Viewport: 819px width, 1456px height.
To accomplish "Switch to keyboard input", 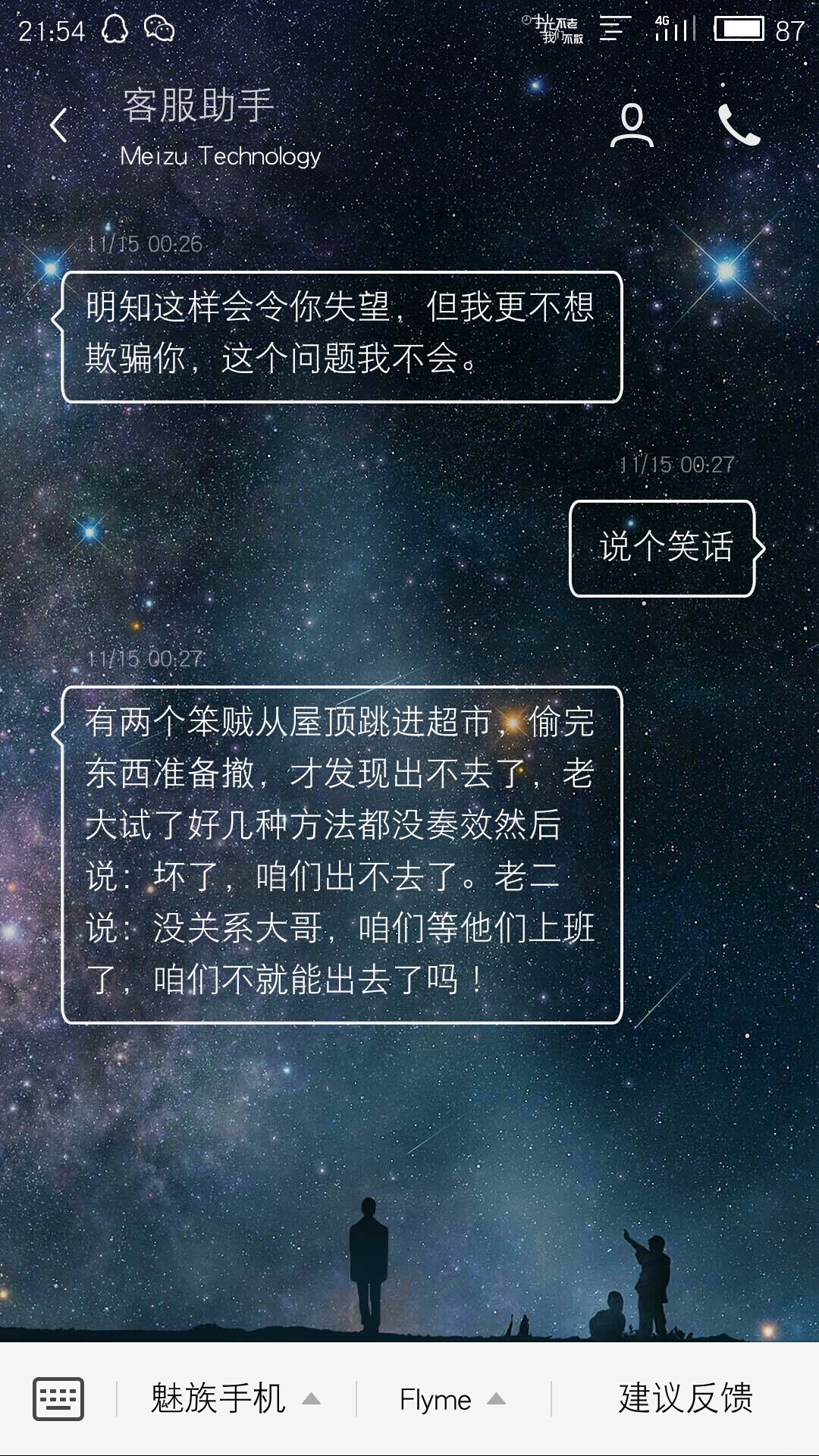I will pyautogui.click(x=58, y=1398).
